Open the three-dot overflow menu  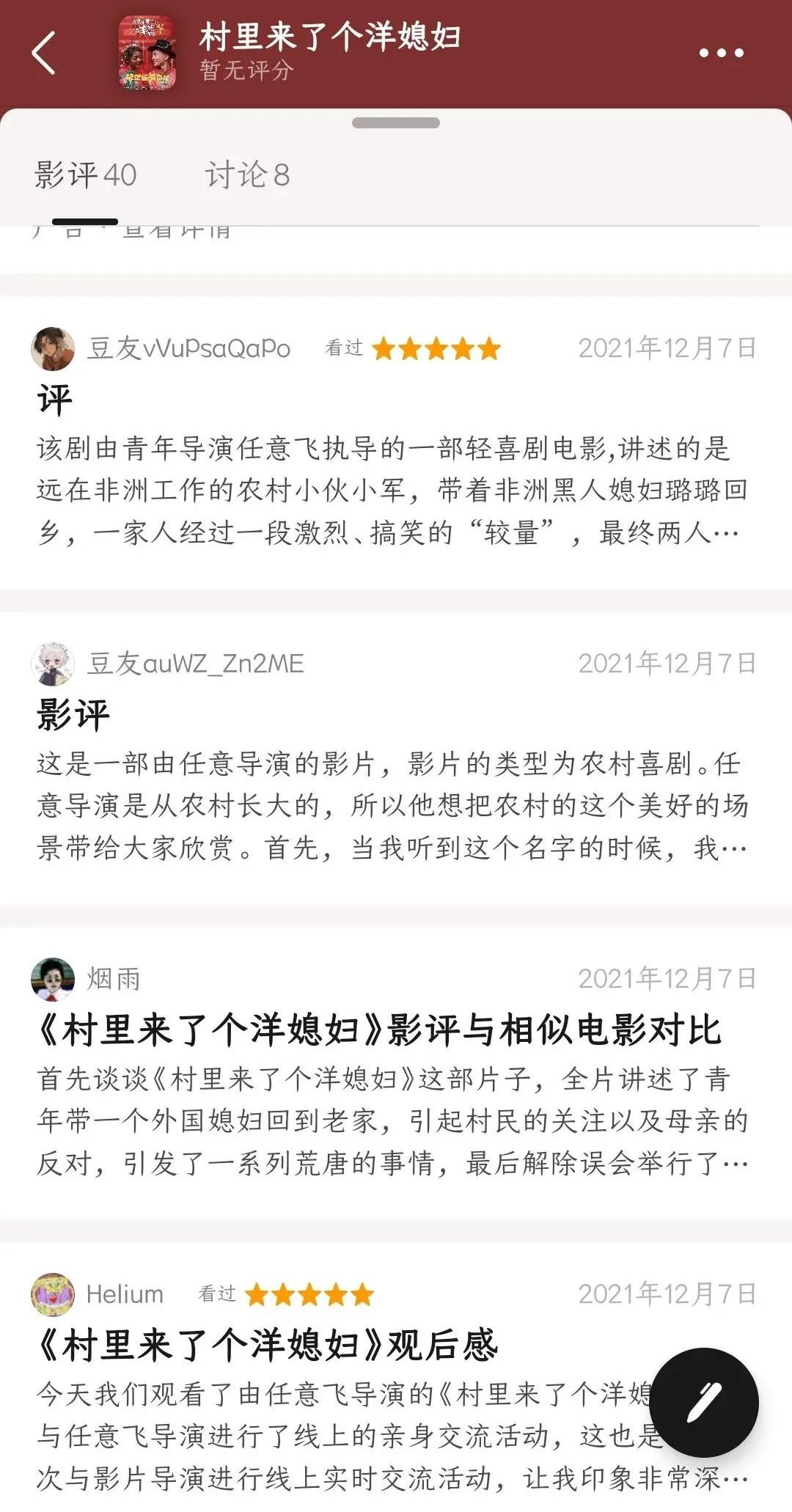[x=721, y=53]
